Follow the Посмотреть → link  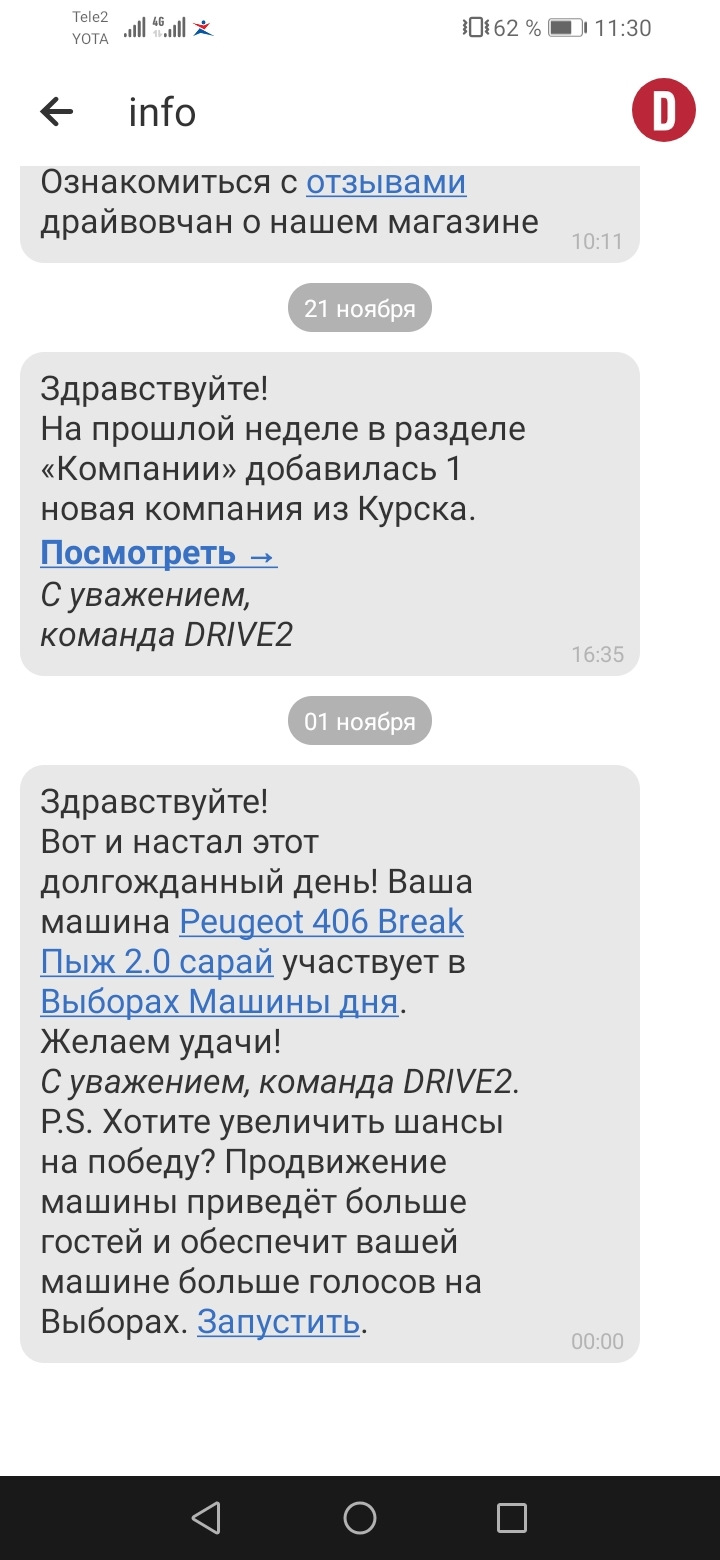click(x=158, y=553)
